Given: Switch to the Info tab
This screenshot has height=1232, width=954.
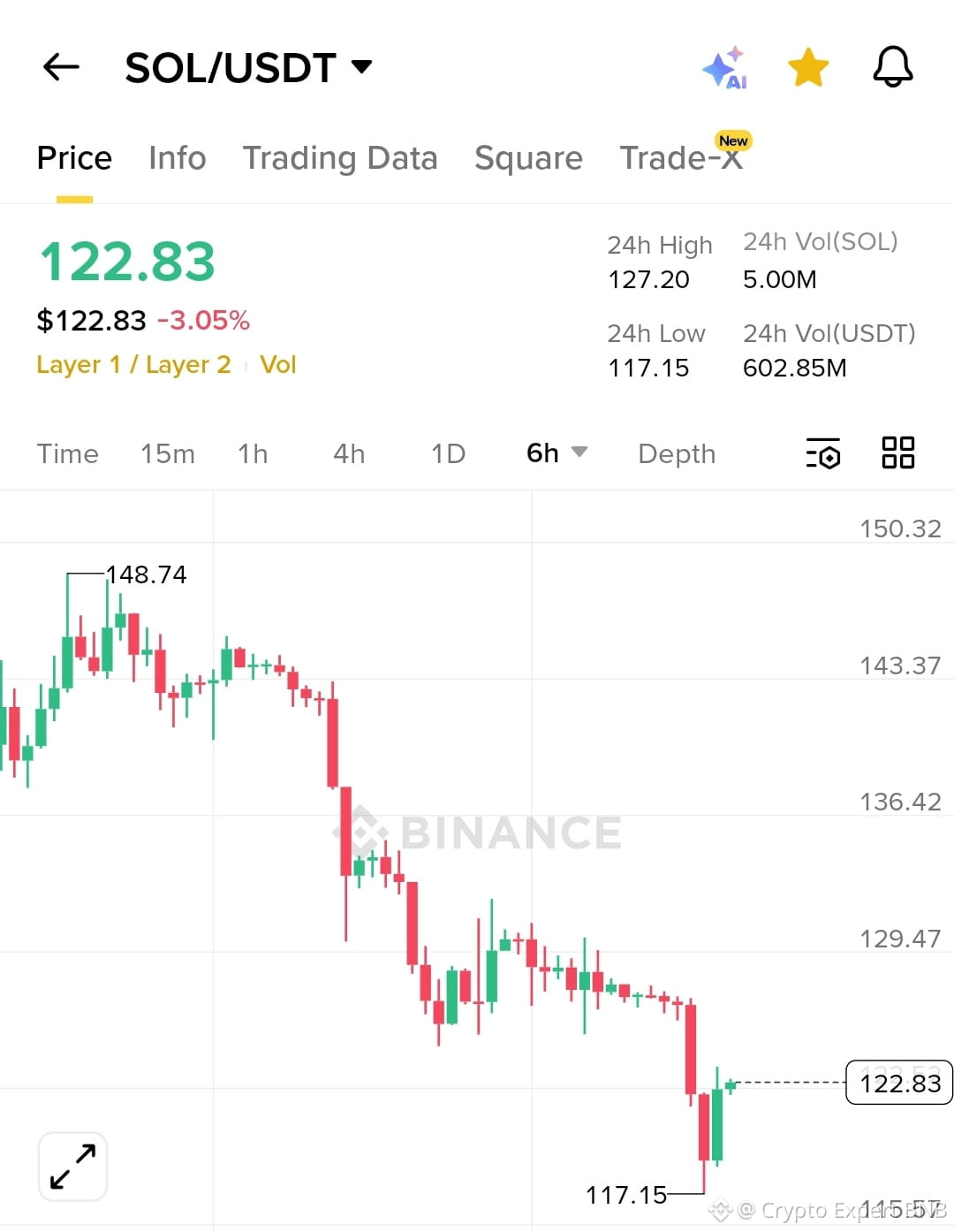Looking at the screenshot, I should click(x=177, y=158).
